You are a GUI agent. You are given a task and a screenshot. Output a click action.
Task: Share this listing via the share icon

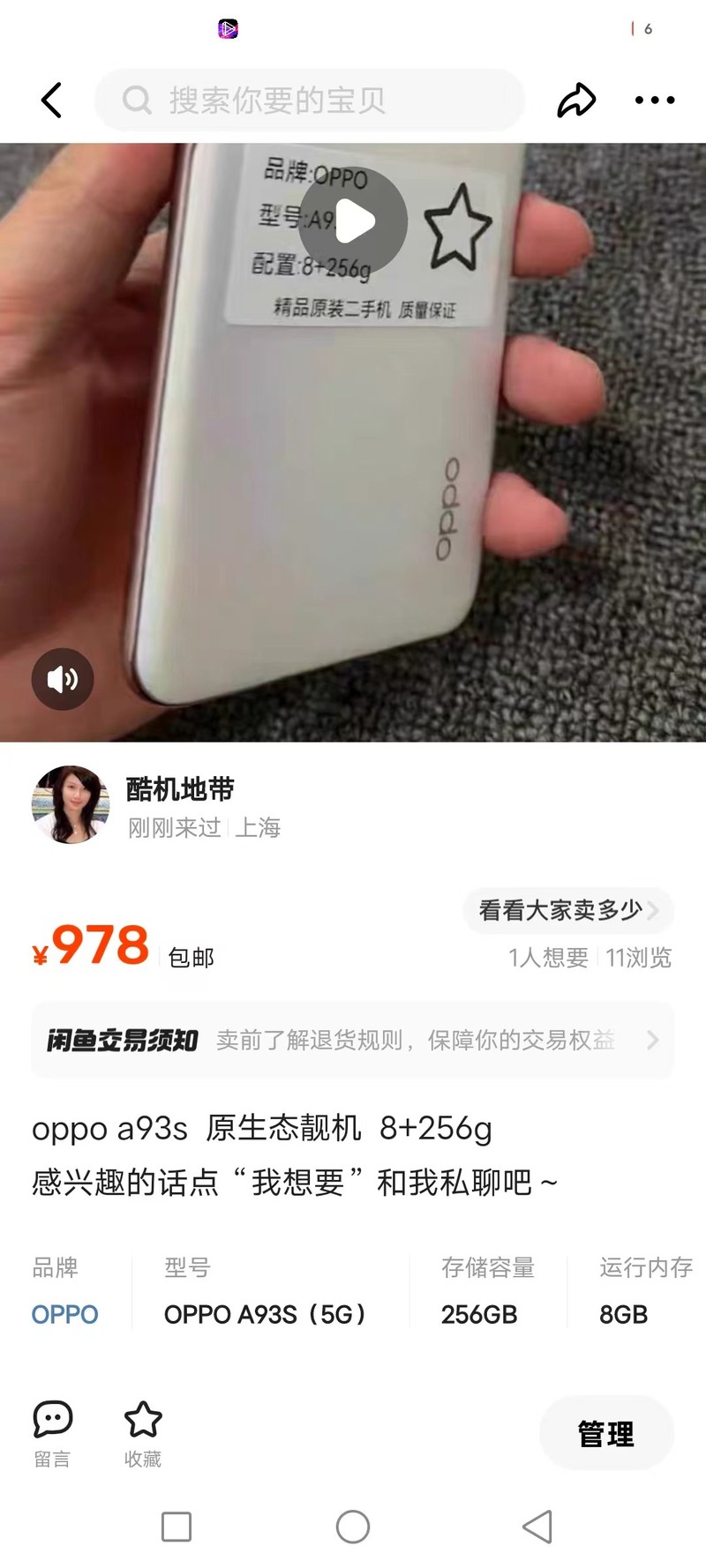(x=577, y=100)
